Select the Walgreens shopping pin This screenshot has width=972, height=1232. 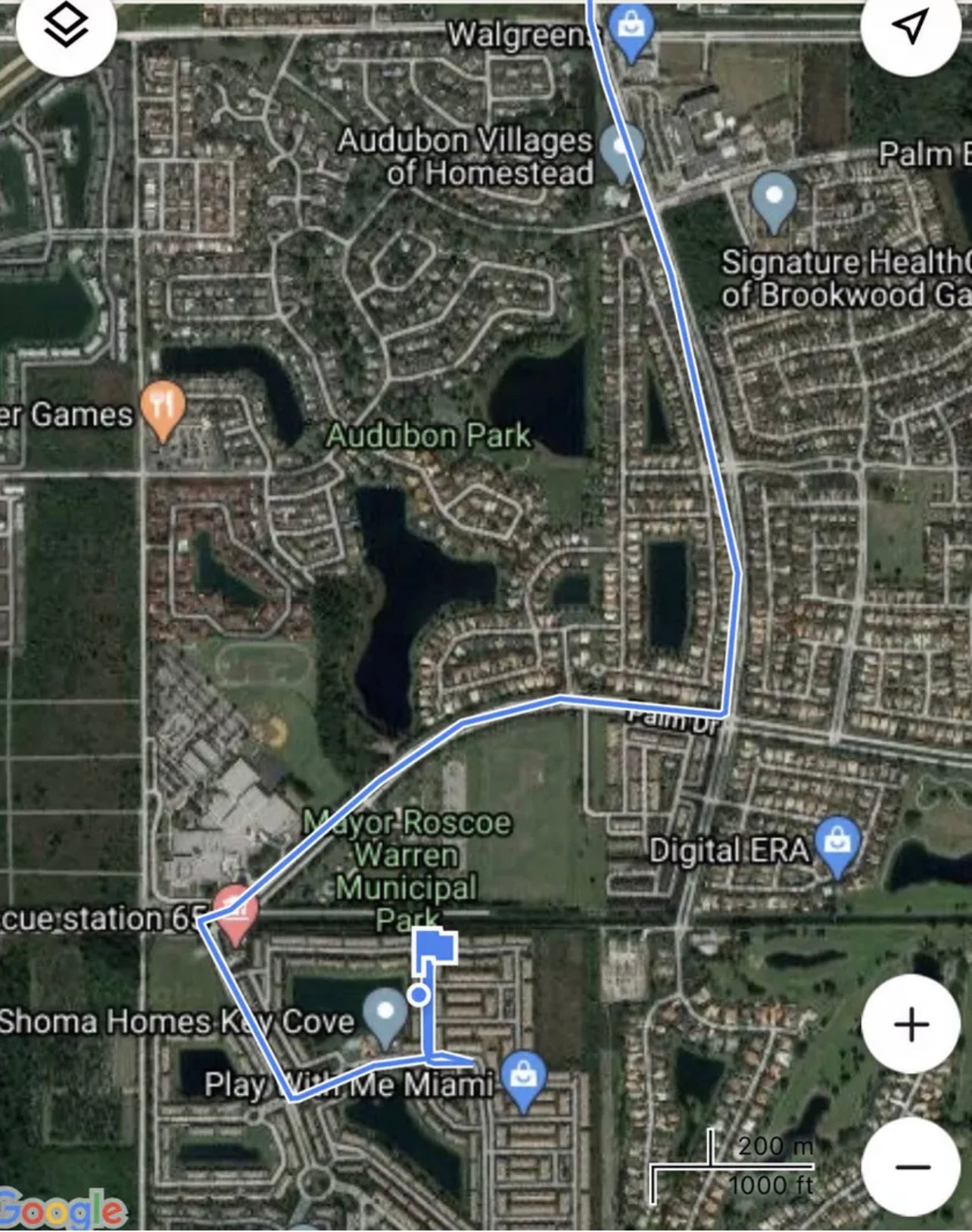[631, 29]
